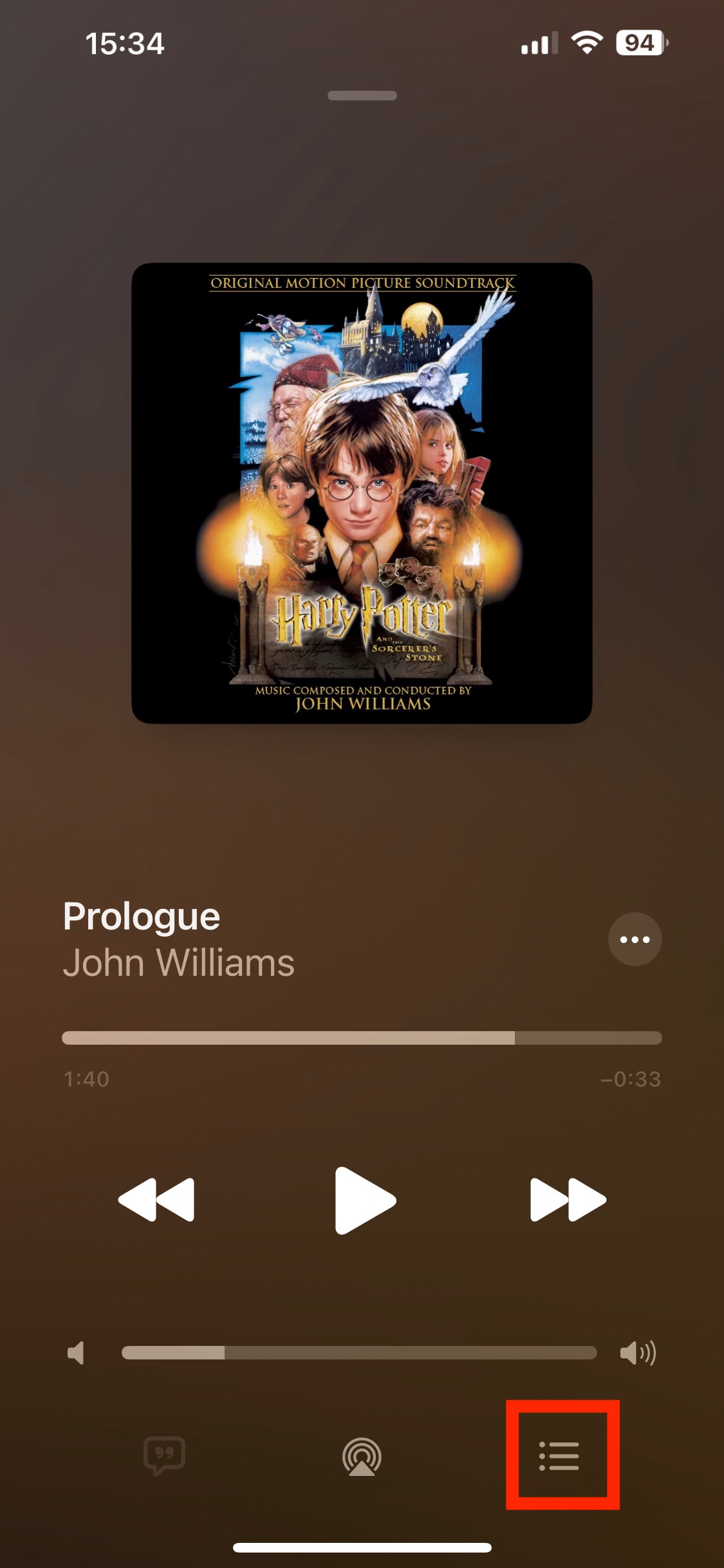The height and width of the screenshot is (1568, 724).
Task: Tap the playback progress bar
Action: pos(362,1038)
